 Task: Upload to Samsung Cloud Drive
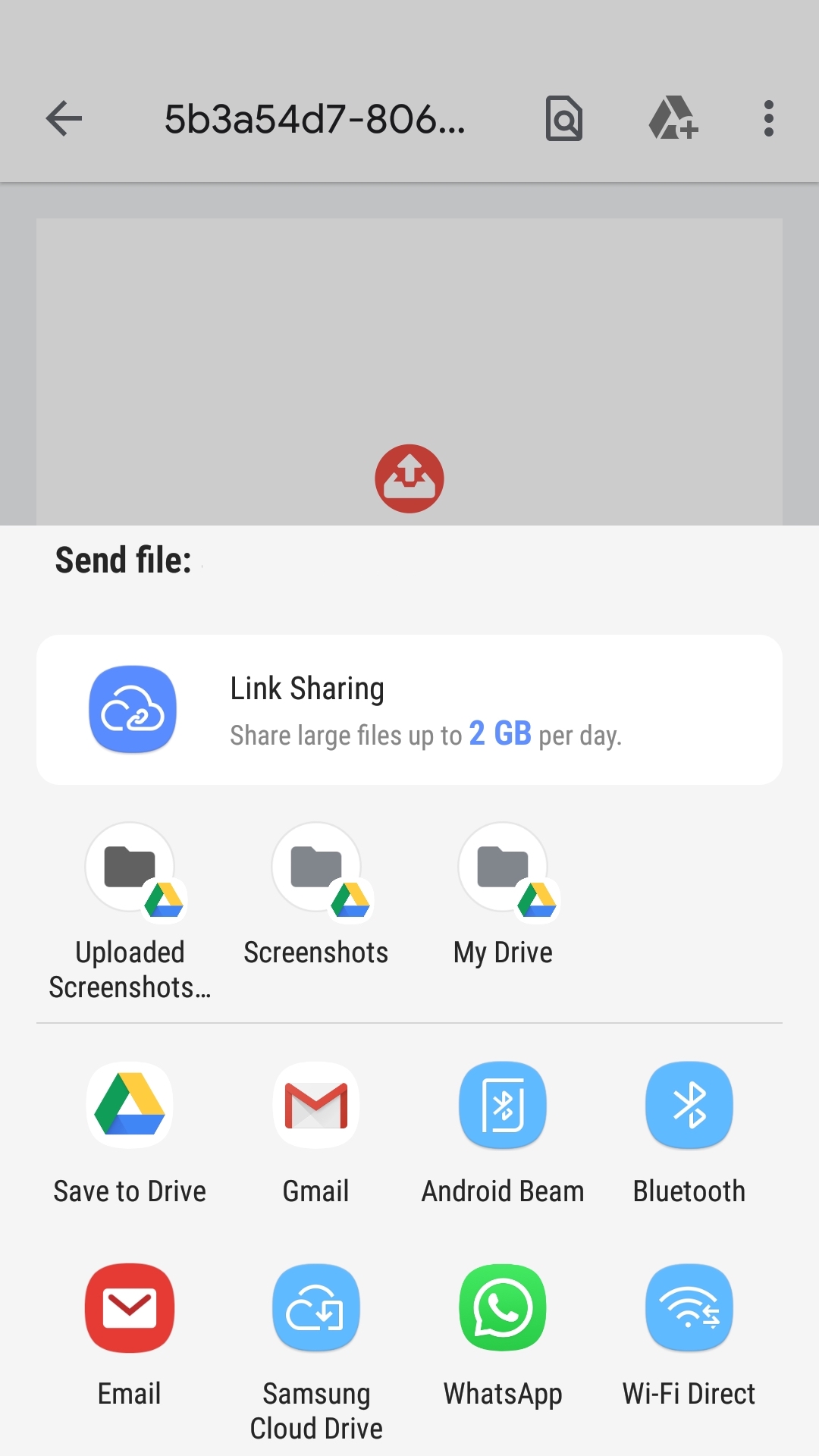(316, 1350)
